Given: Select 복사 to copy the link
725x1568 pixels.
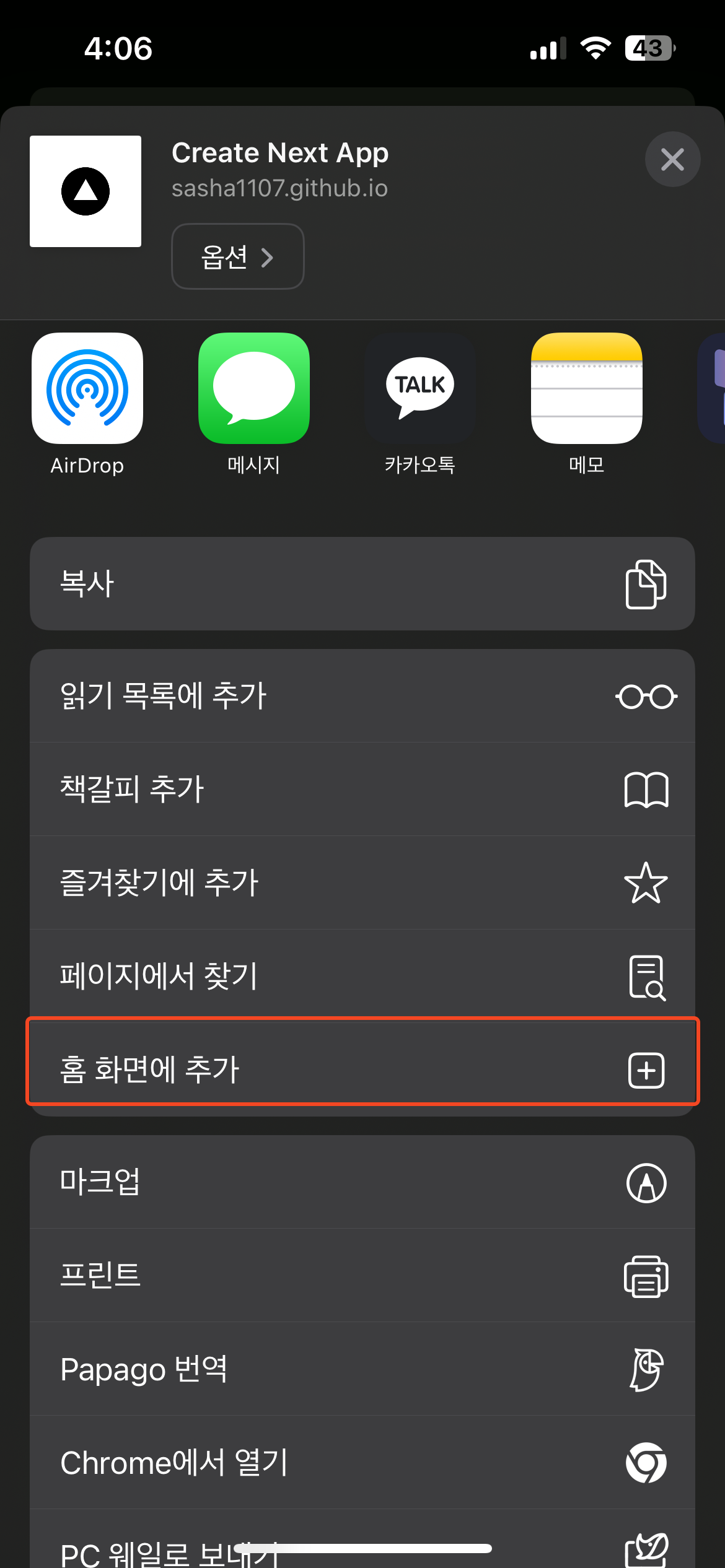Looking at the screenshot, I should pos(362,584).
